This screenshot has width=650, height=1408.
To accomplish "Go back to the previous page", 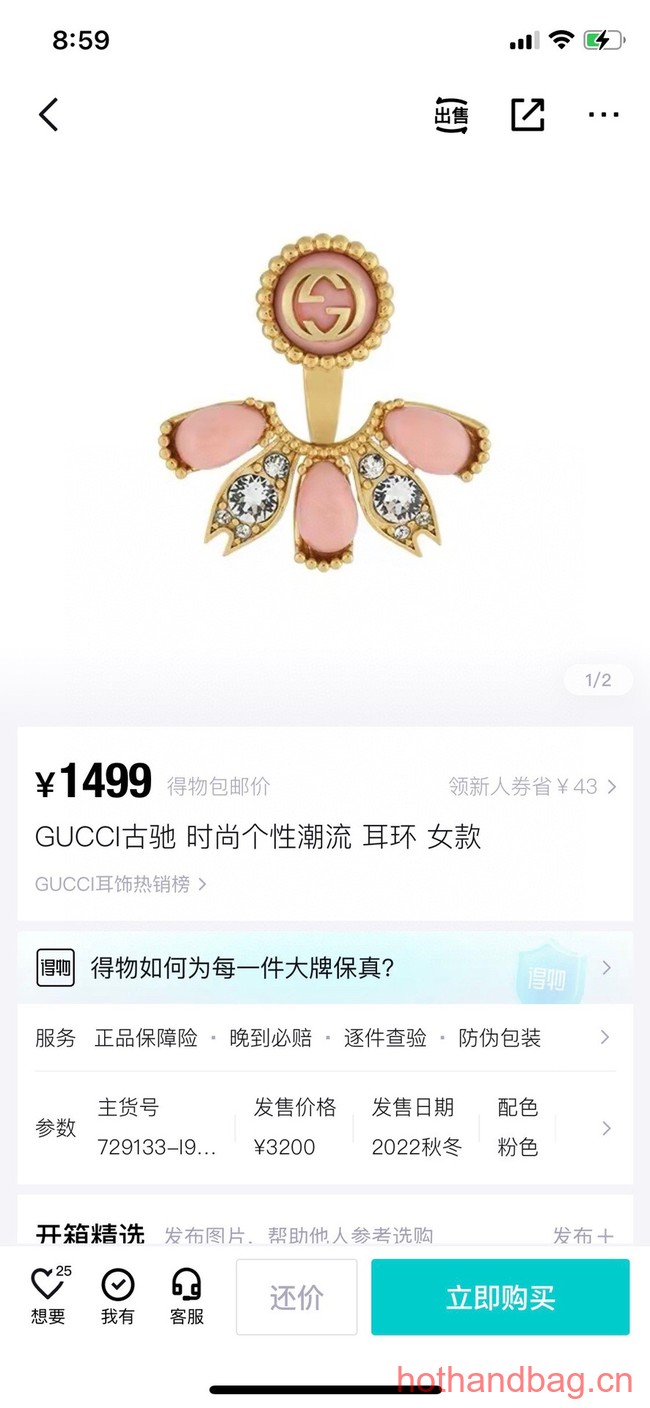I will [48, 115].
